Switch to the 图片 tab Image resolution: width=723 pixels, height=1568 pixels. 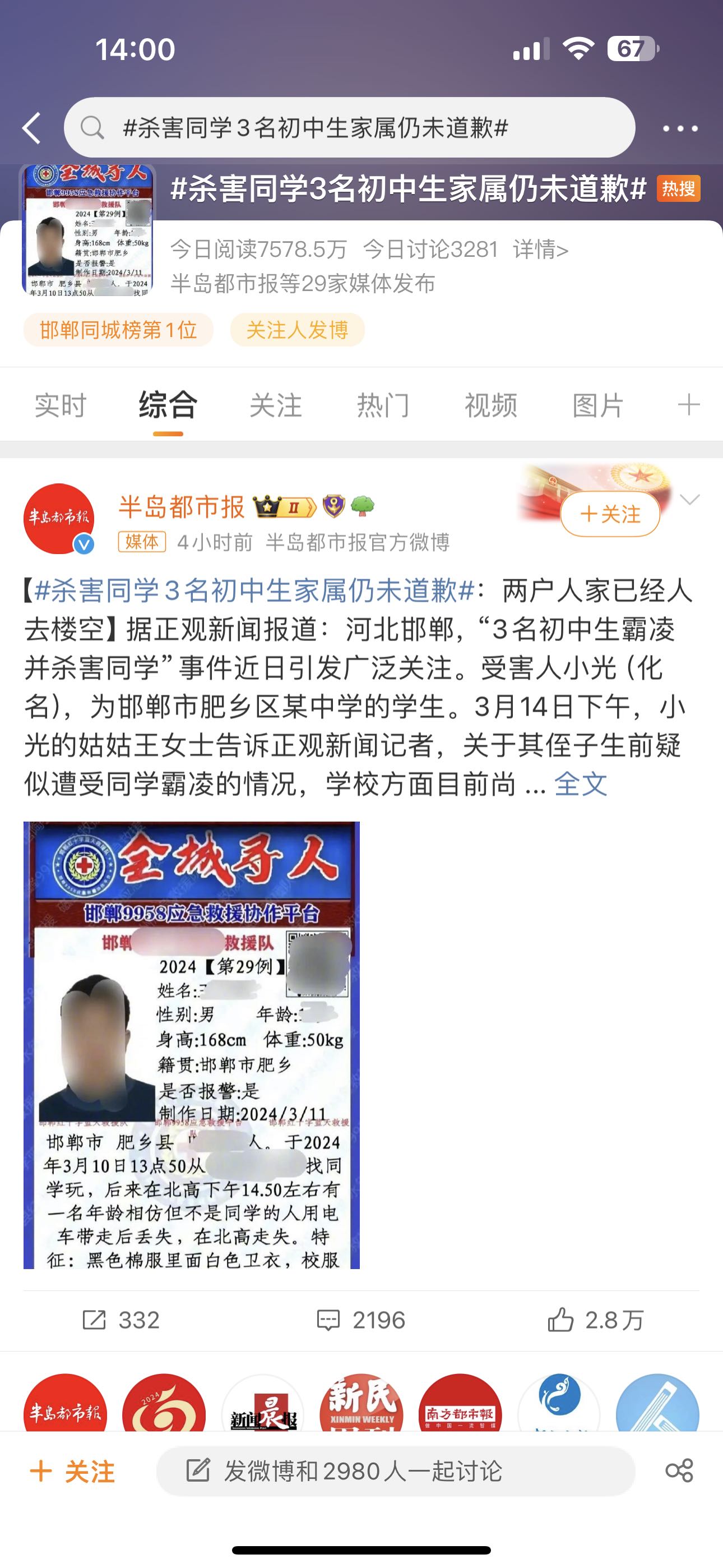tap(599, 405)
